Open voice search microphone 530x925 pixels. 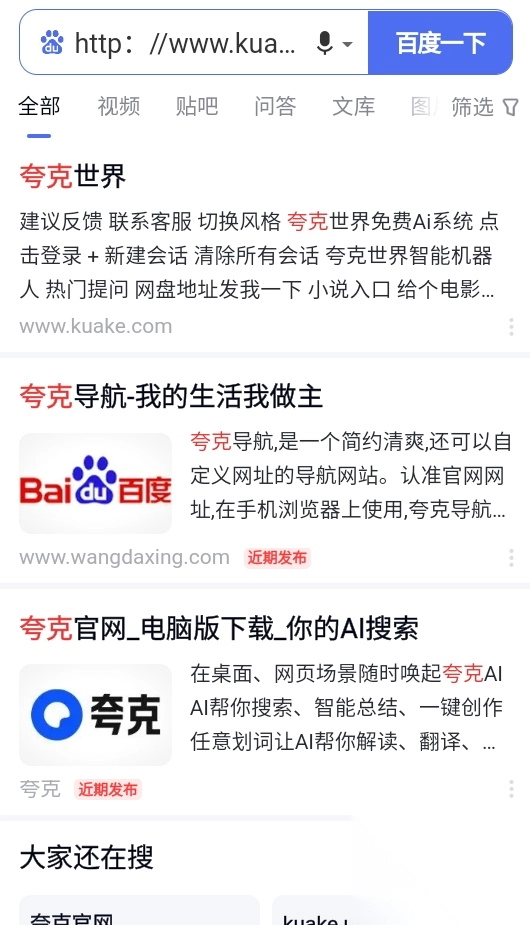point(325,43)
